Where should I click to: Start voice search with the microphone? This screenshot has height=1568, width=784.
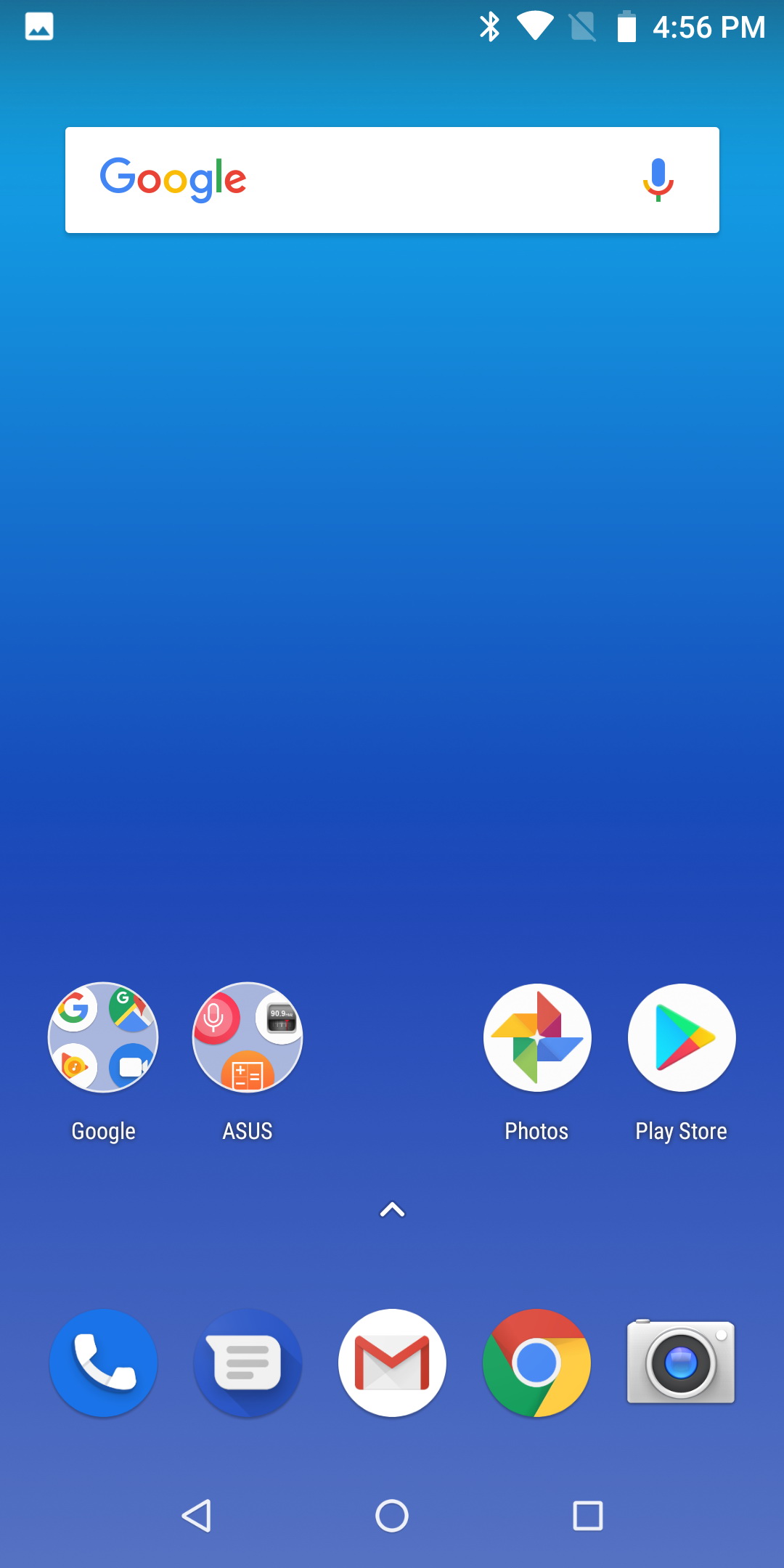pyautogui.click(x=658, y=180)
